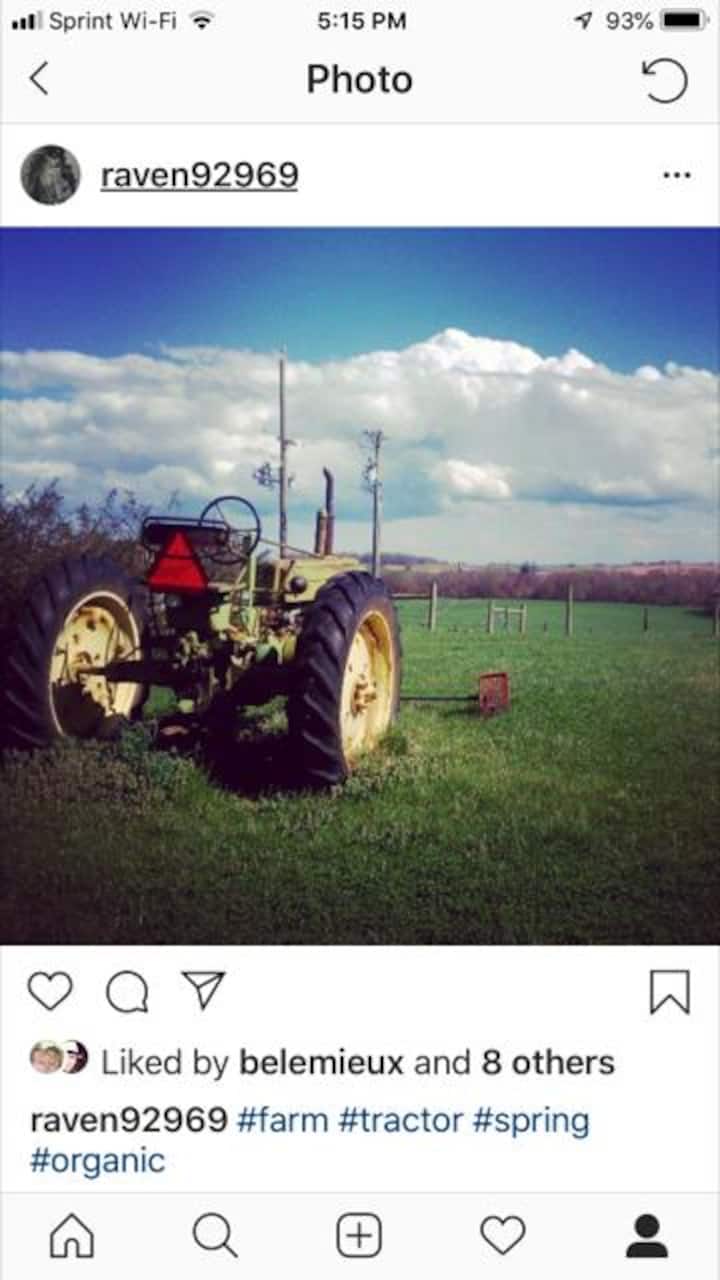
Task: Switch to the Profile tab
Action: 647,1237
